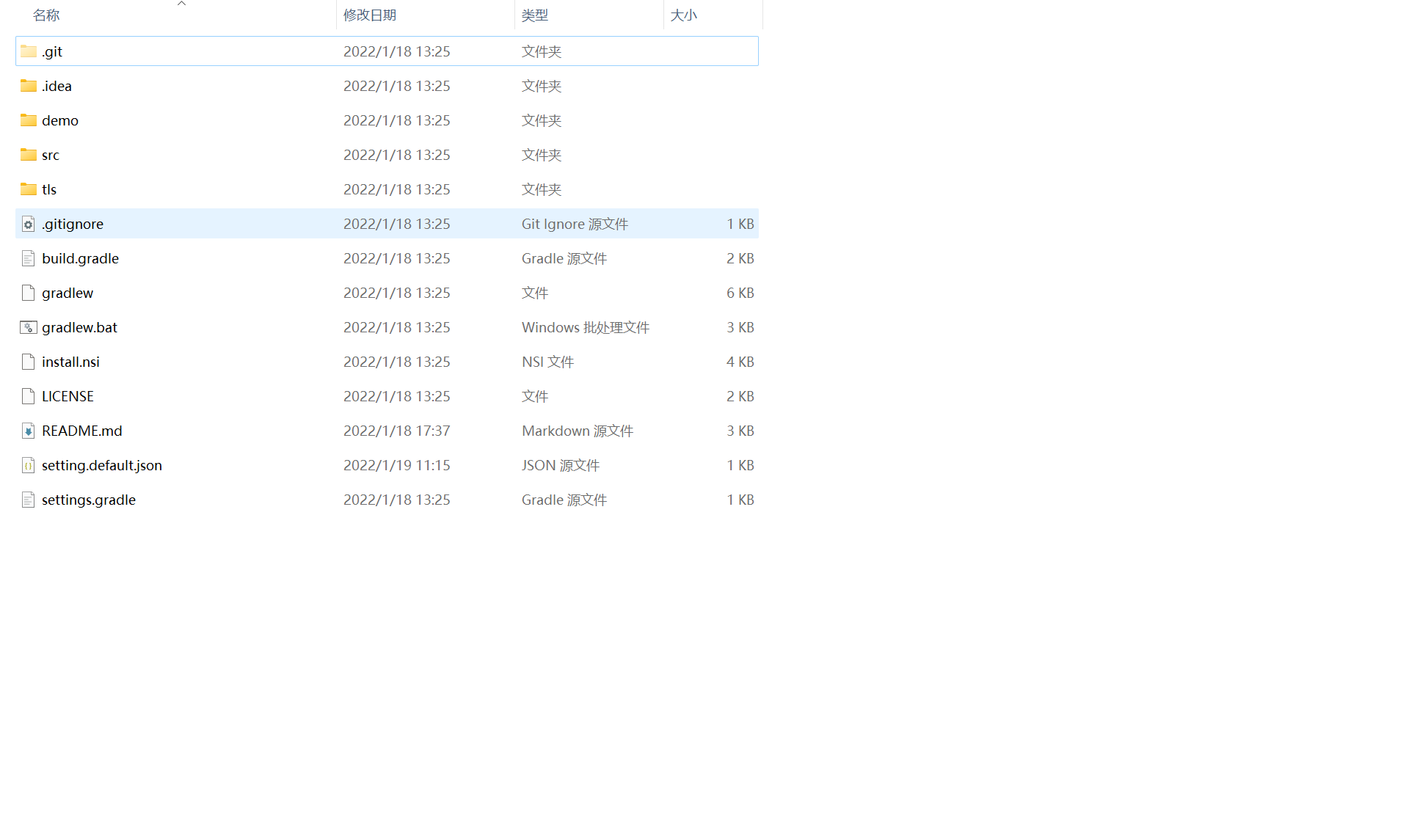This screenshot has width=1409, height=840.
Task: Select the .gitignore file
Action: (72, 224)
